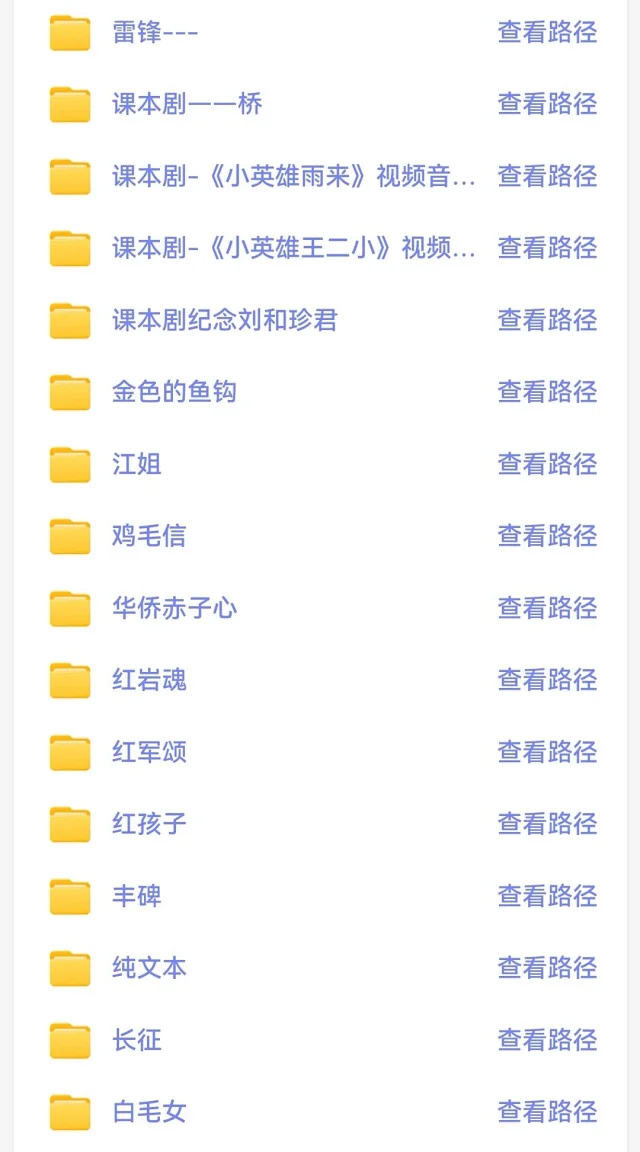
Task: View path of 红孩子 folder
Action: (x=547, y=824)
